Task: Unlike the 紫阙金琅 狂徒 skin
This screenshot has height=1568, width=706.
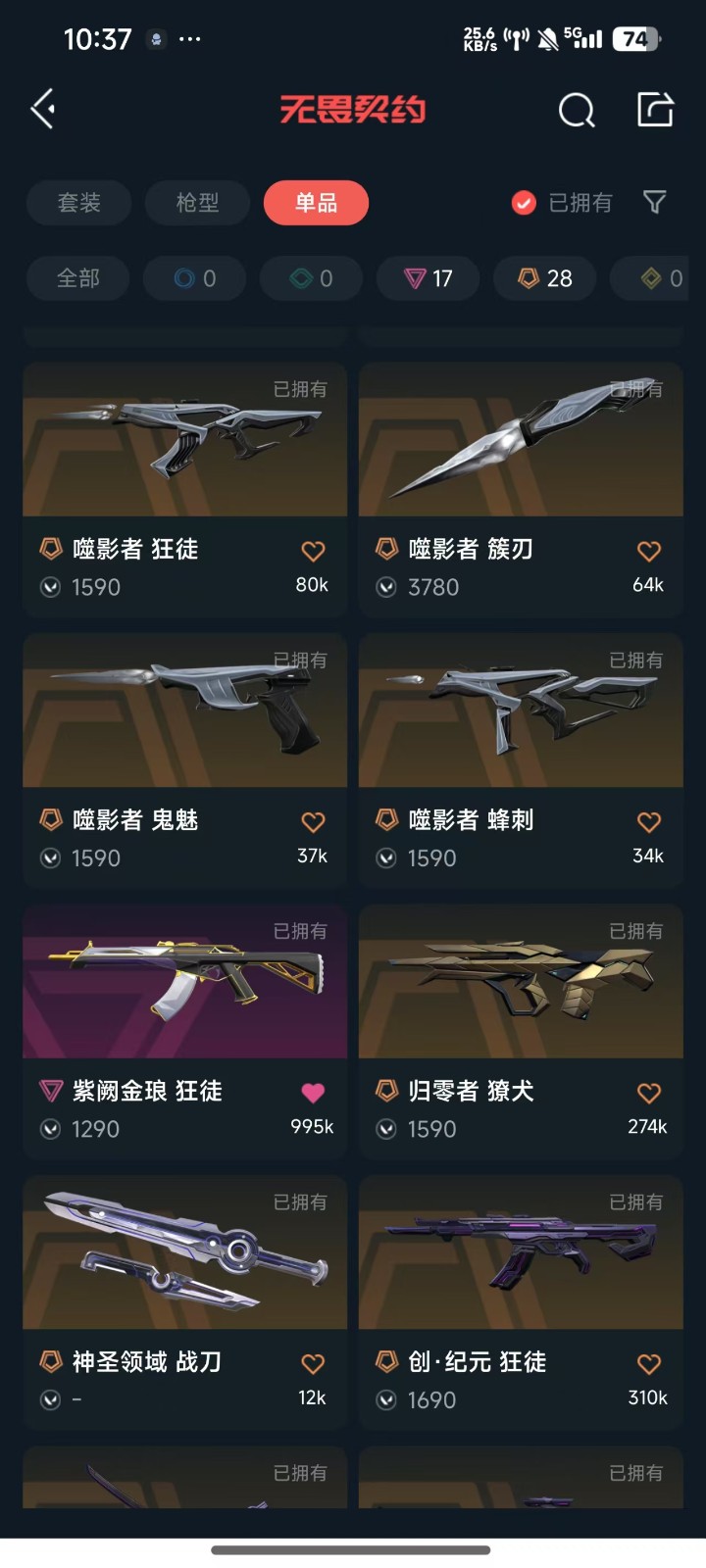Action: (x=313, y=1093)
